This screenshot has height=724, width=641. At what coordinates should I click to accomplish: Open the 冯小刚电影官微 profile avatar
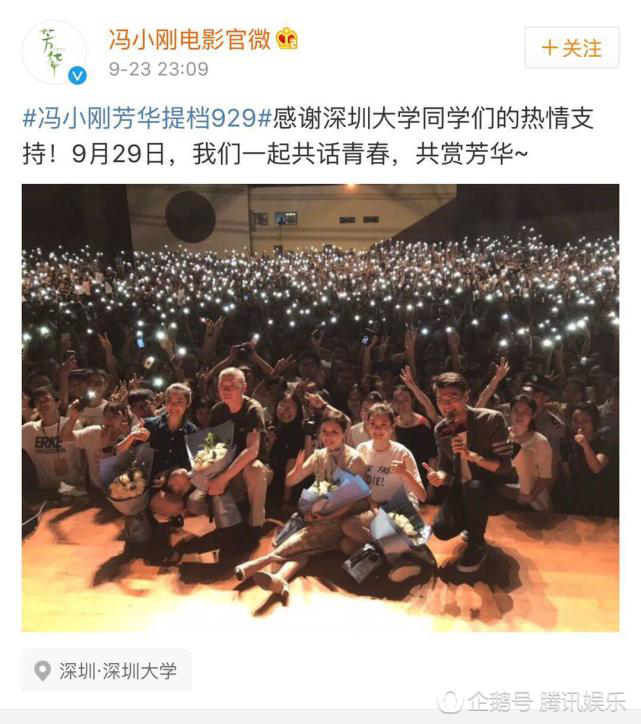(54, 52)
